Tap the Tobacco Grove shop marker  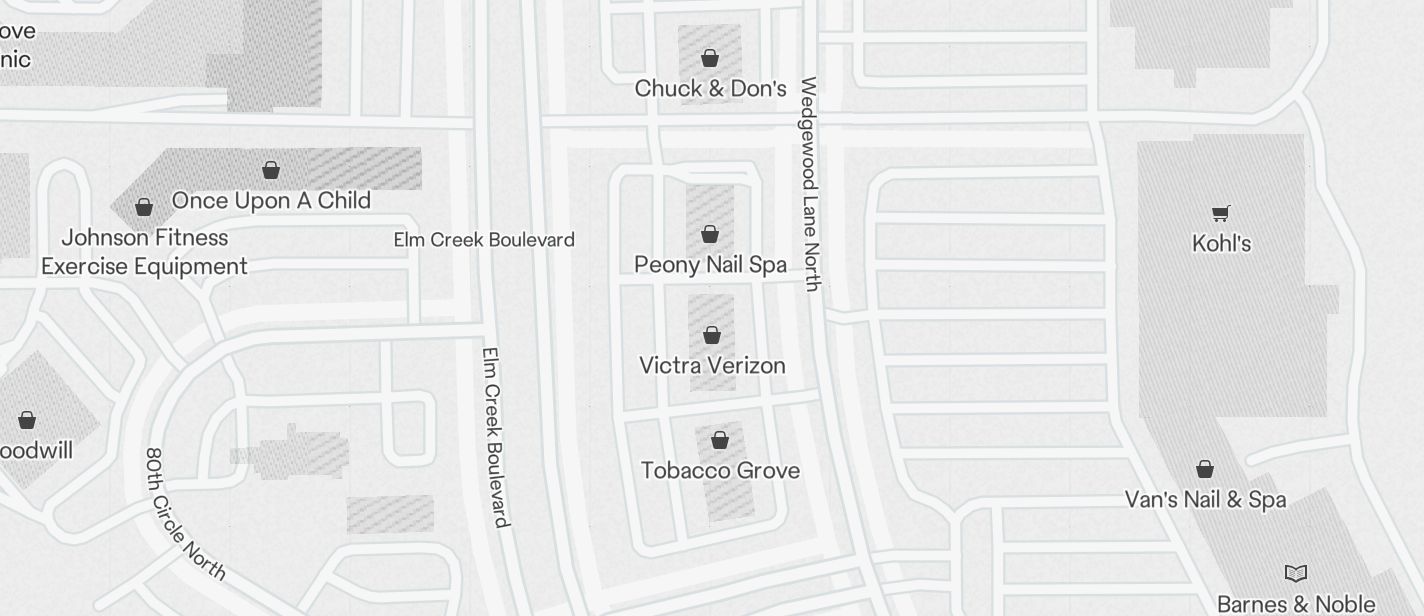(719, 440)
